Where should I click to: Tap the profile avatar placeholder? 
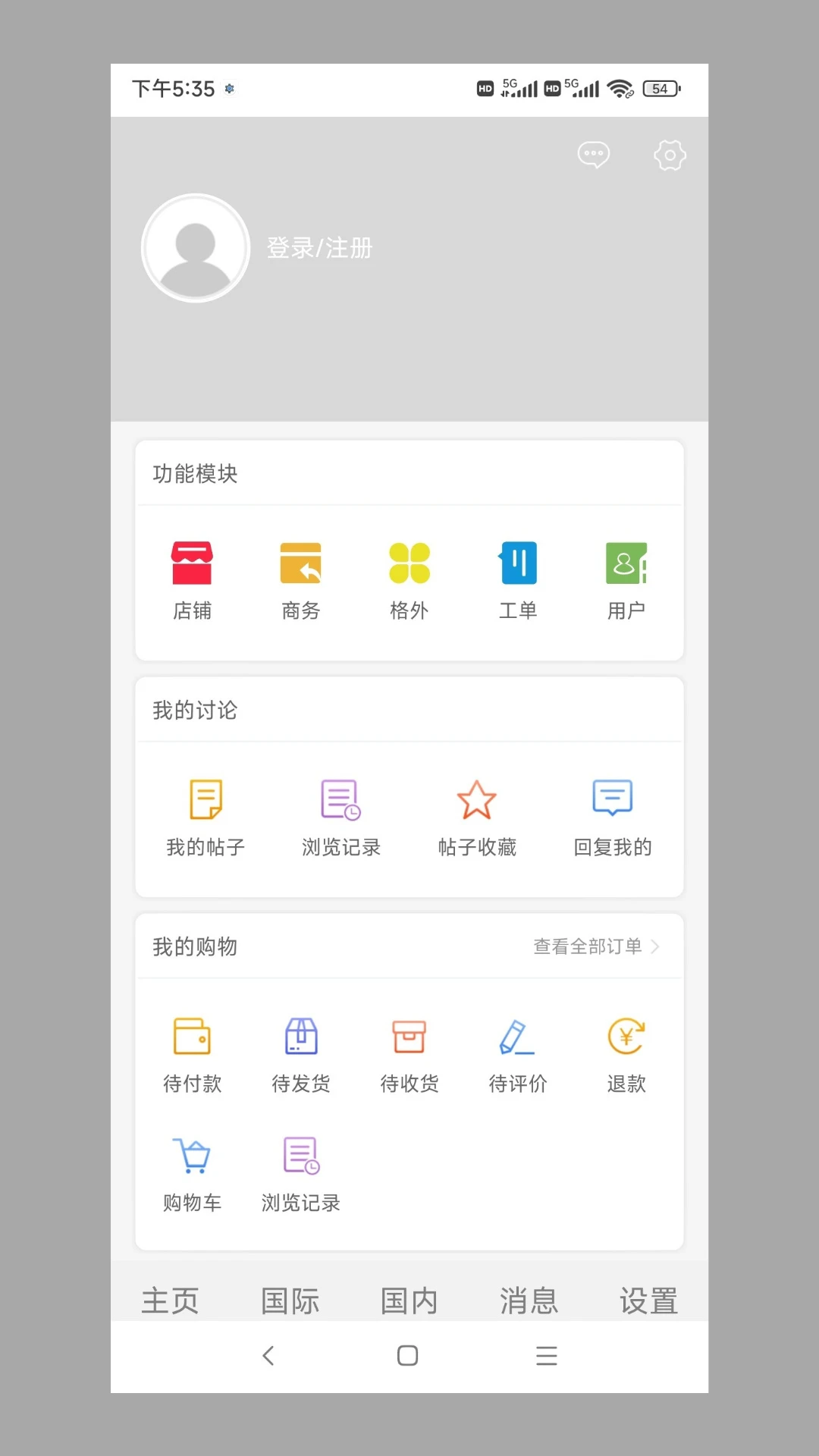[195, 247]
